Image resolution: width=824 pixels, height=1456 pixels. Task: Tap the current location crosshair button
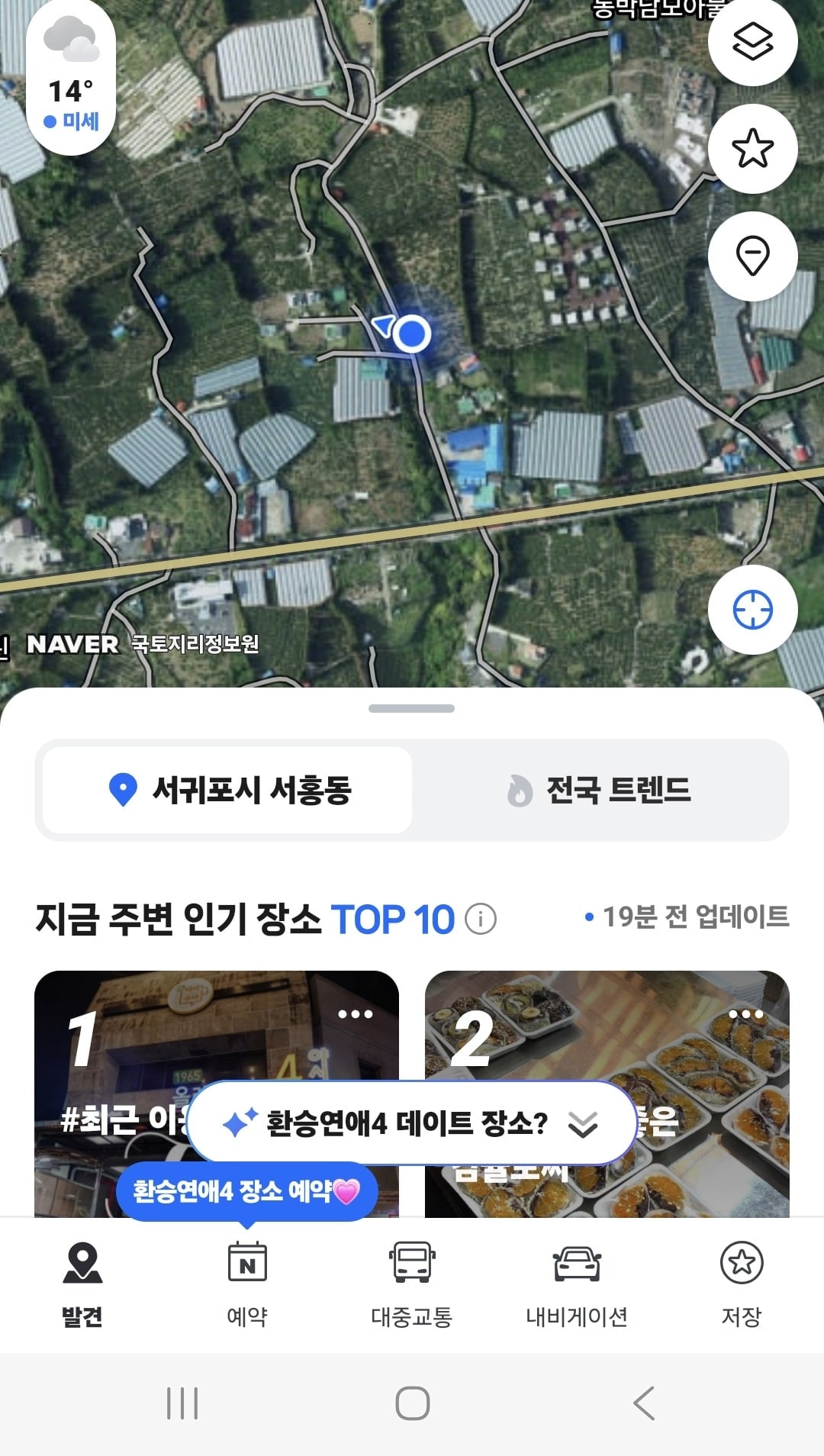point(752,608)
